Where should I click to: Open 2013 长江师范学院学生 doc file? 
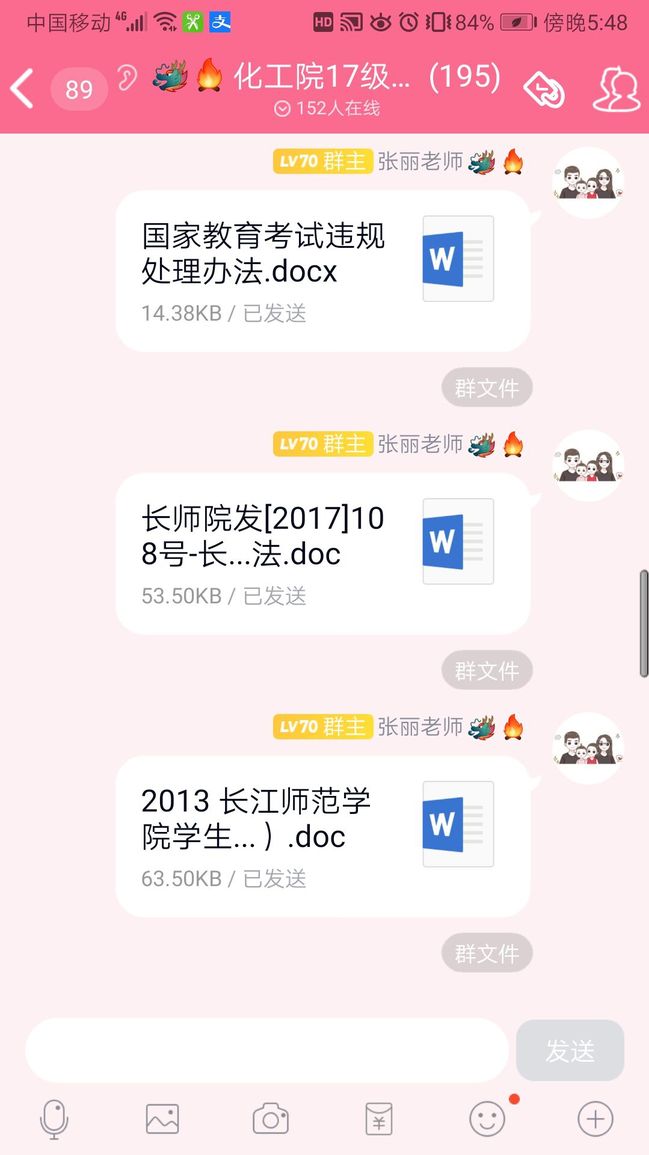pyautogui.click(x=322, y=836)
